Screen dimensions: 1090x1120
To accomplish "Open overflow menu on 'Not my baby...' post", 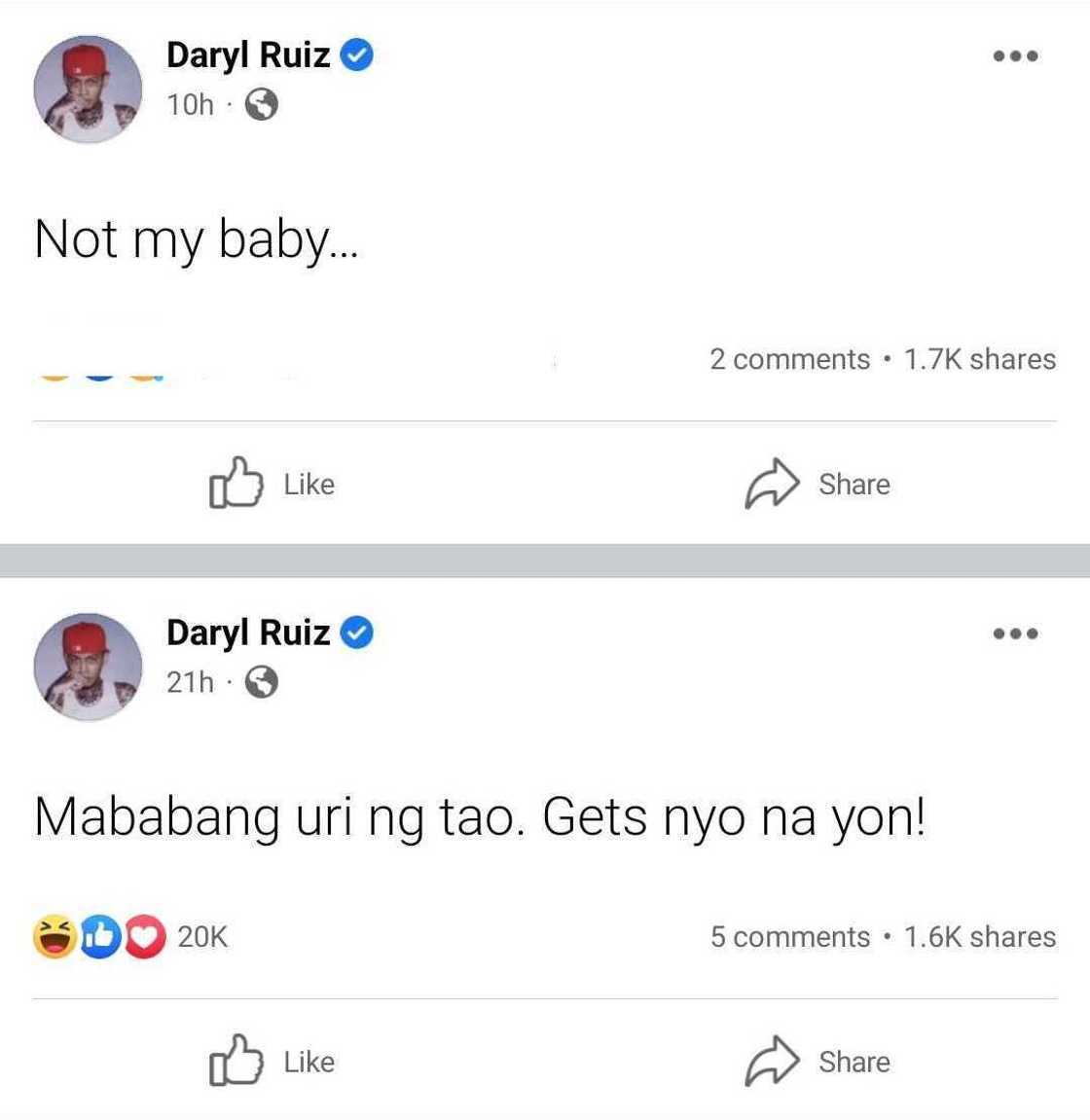I will [x=1015, y=56].
